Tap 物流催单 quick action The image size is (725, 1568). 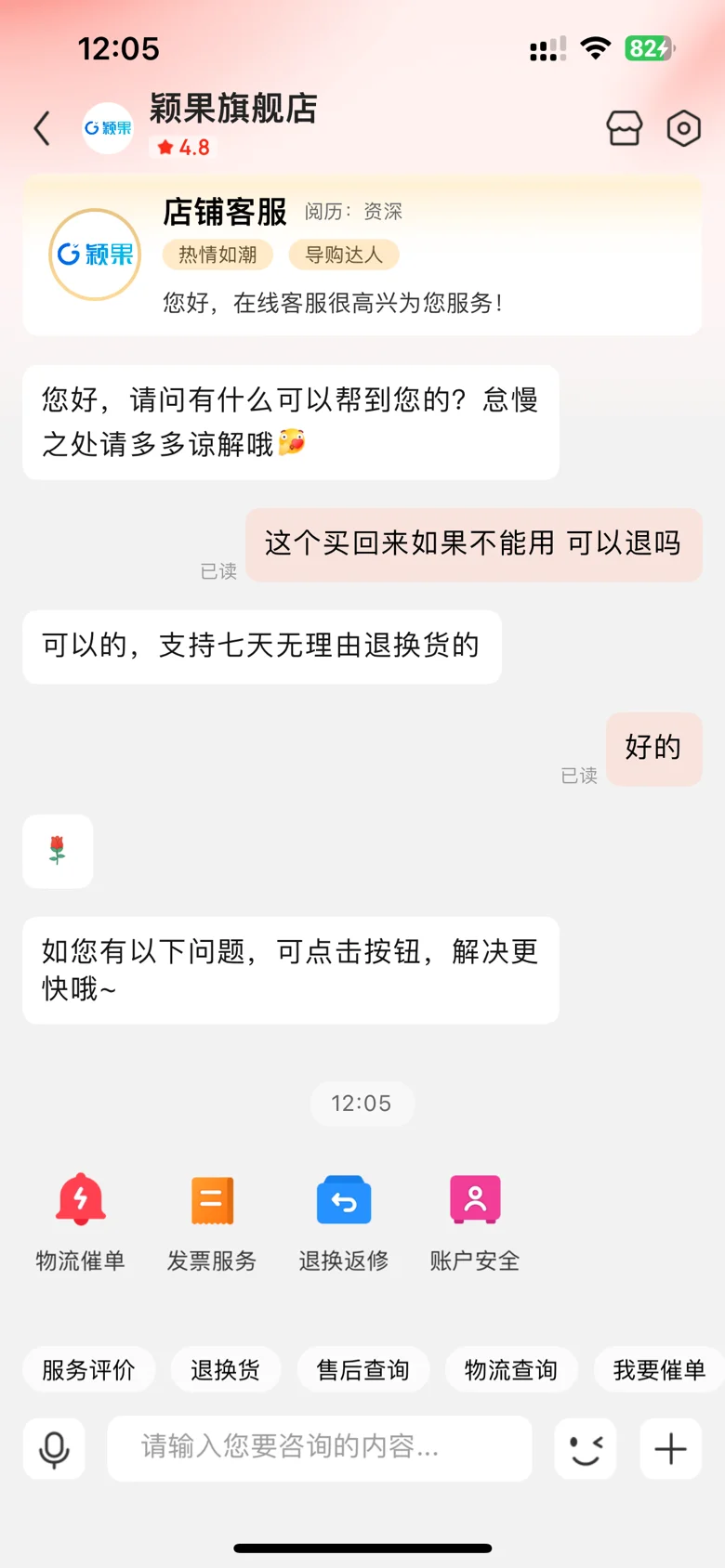(x=81, y=1222)
